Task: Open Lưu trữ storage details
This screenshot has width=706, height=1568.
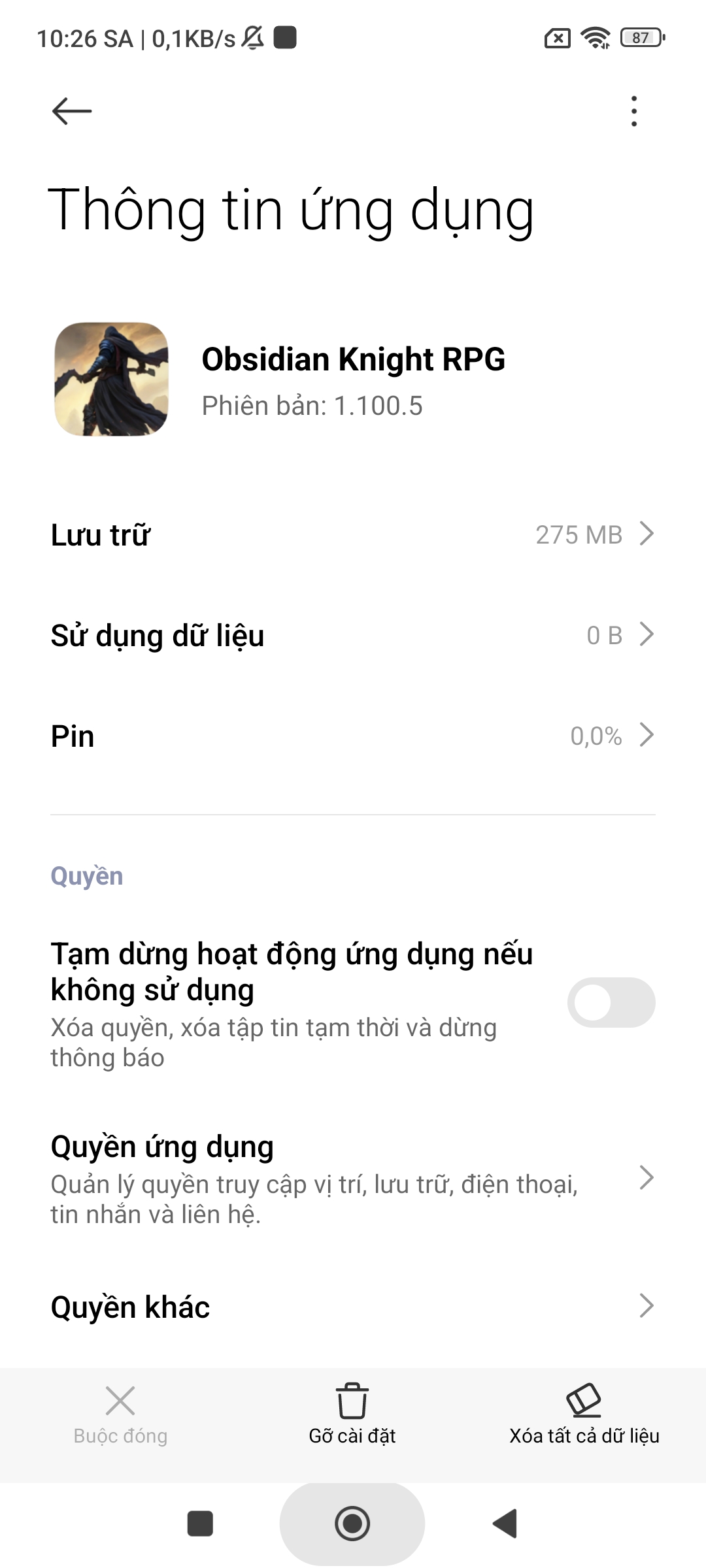Action: coord(353,534)
